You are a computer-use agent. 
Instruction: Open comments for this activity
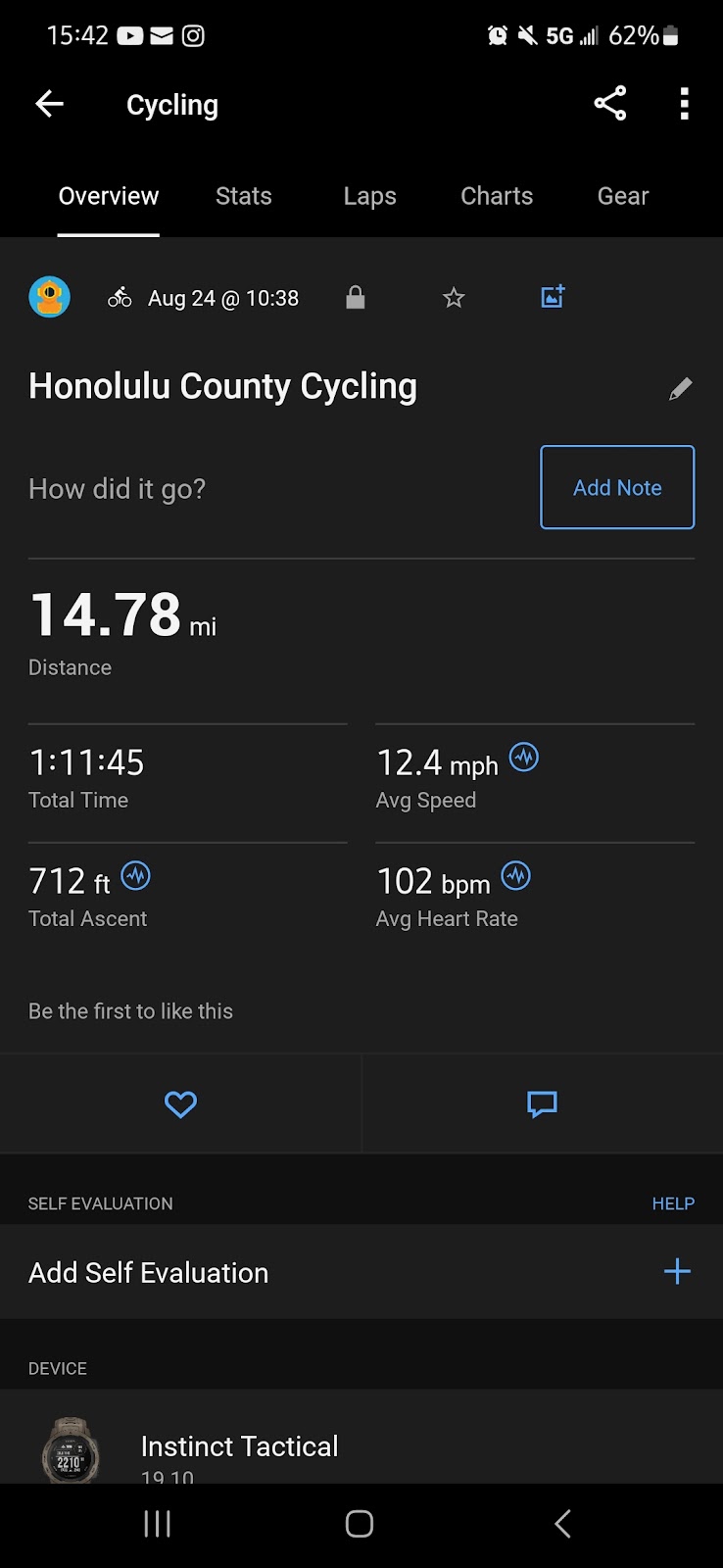coord(542,1104)
